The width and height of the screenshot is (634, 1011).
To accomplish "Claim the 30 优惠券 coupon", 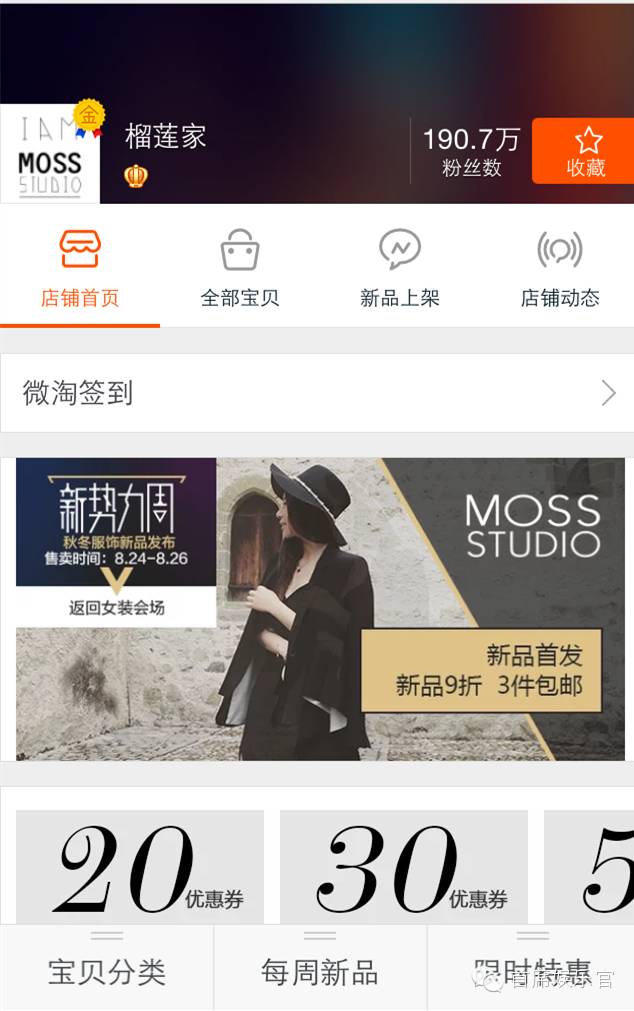I will (404, 867).
